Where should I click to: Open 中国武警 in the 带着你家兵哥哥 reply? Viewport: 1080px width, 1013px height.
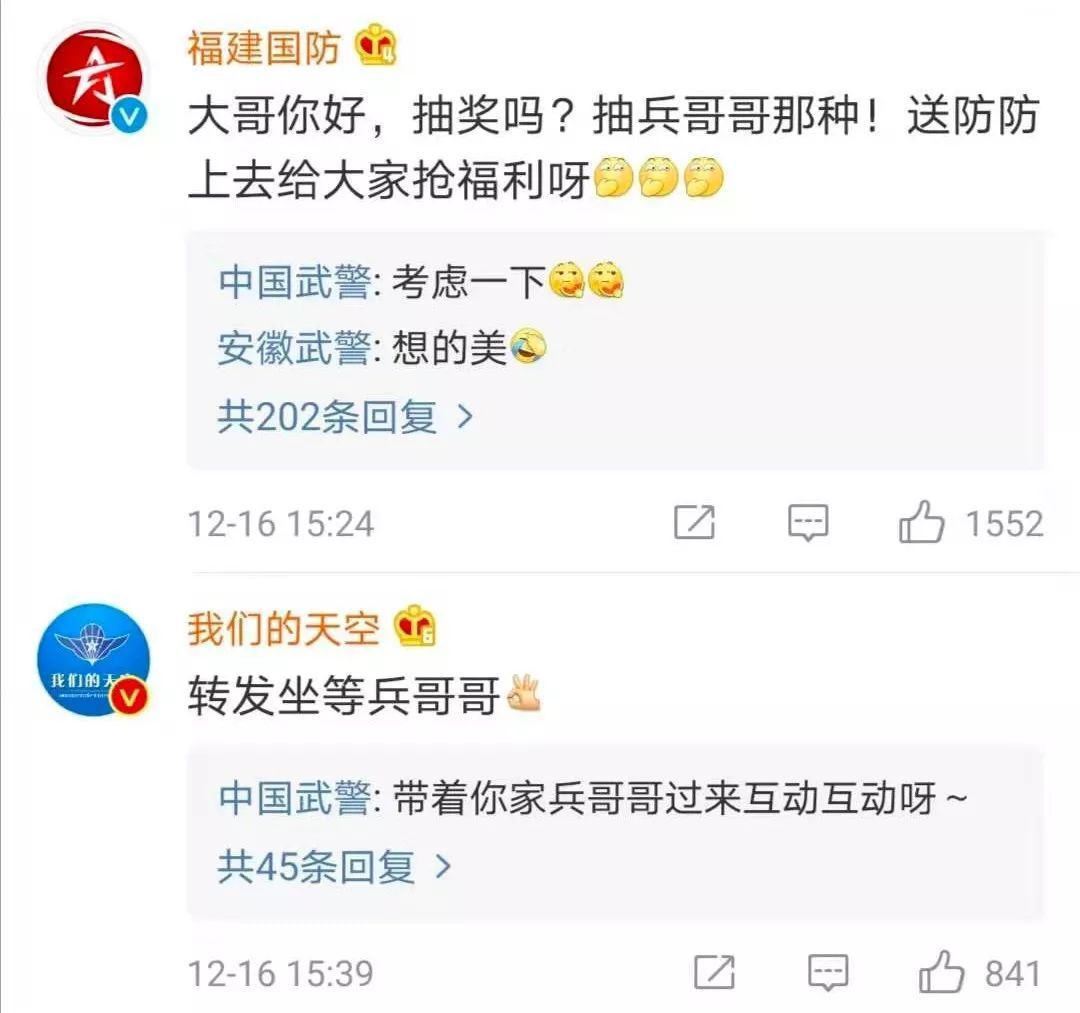click(x=294, y=799)
